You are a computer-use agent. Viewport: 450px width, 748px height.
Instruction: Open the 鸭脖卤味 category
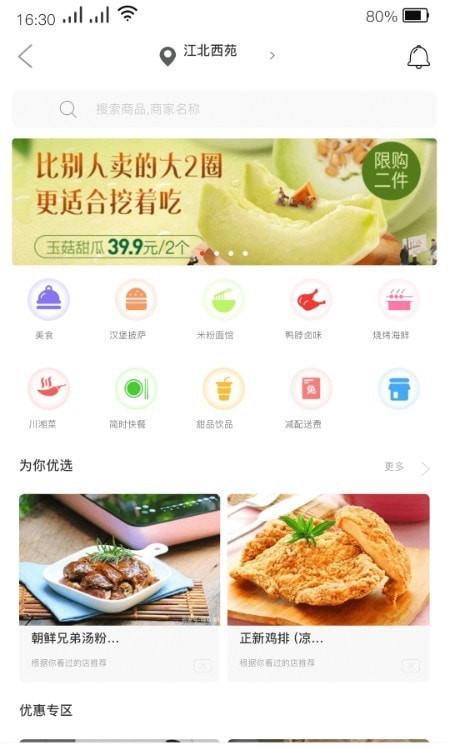[x=311, y=309]
